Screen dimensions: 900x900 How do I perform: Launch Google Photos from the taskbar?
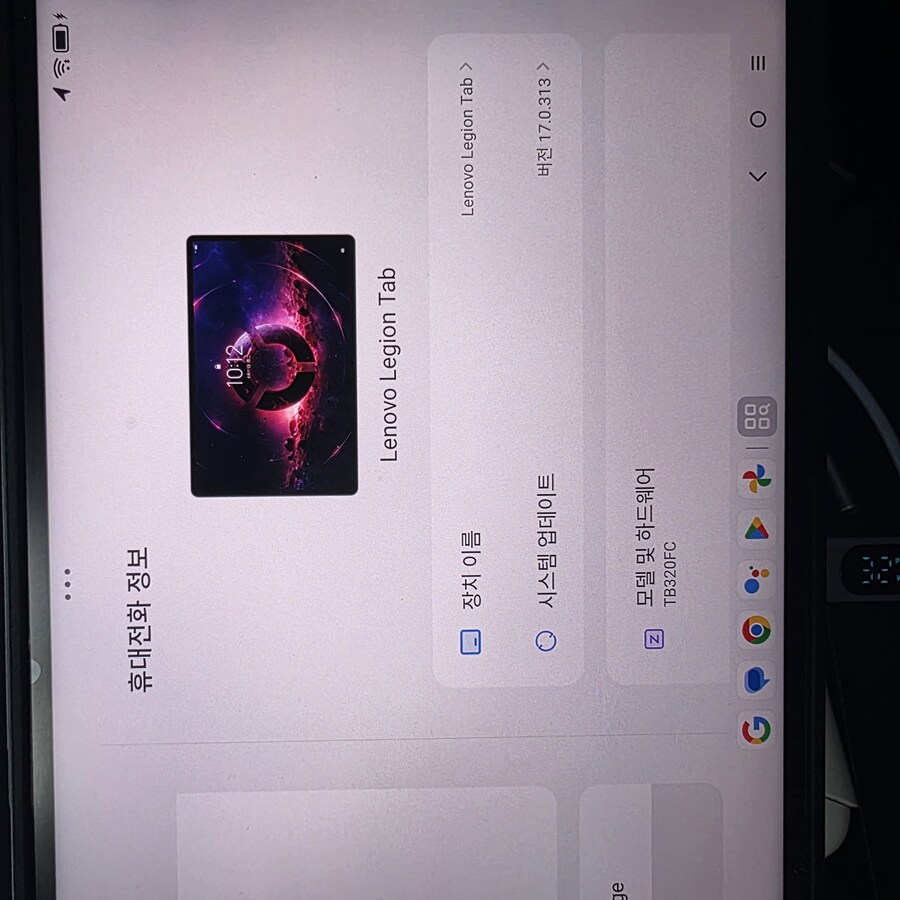point(756,479)
